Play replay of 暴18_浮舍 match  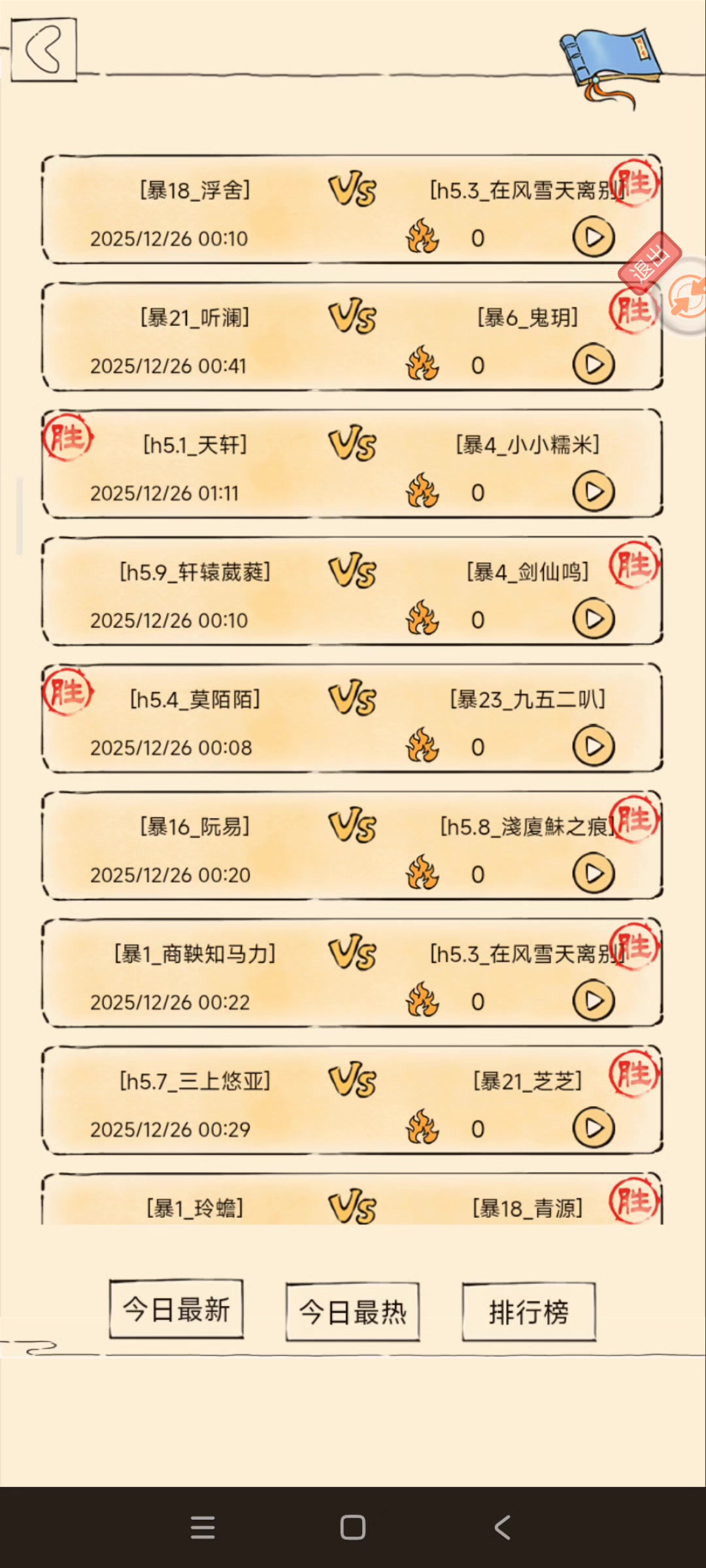(x=594, y=237)
